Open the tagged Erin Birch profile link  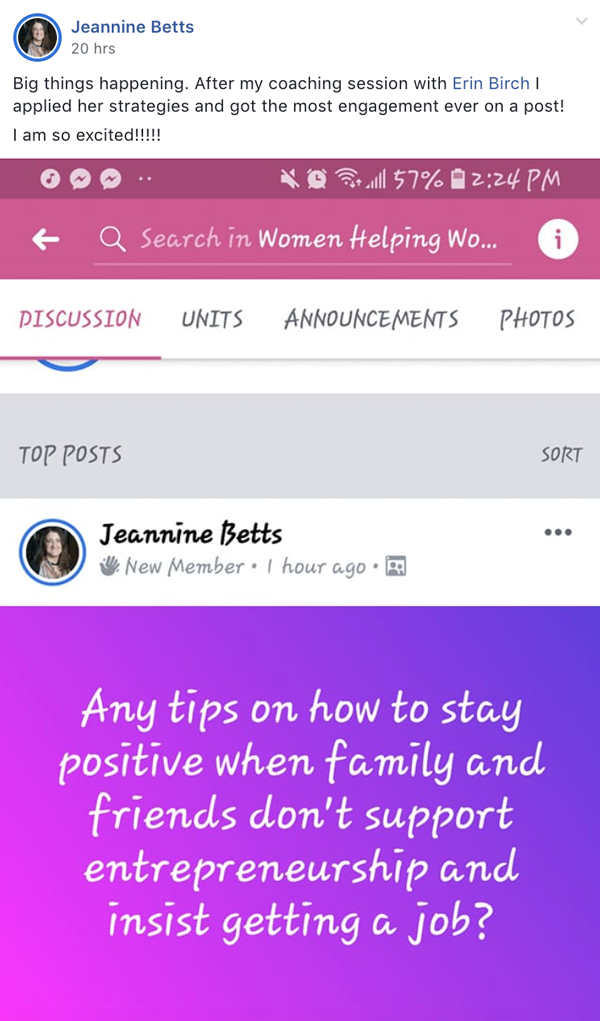point(491,83)
